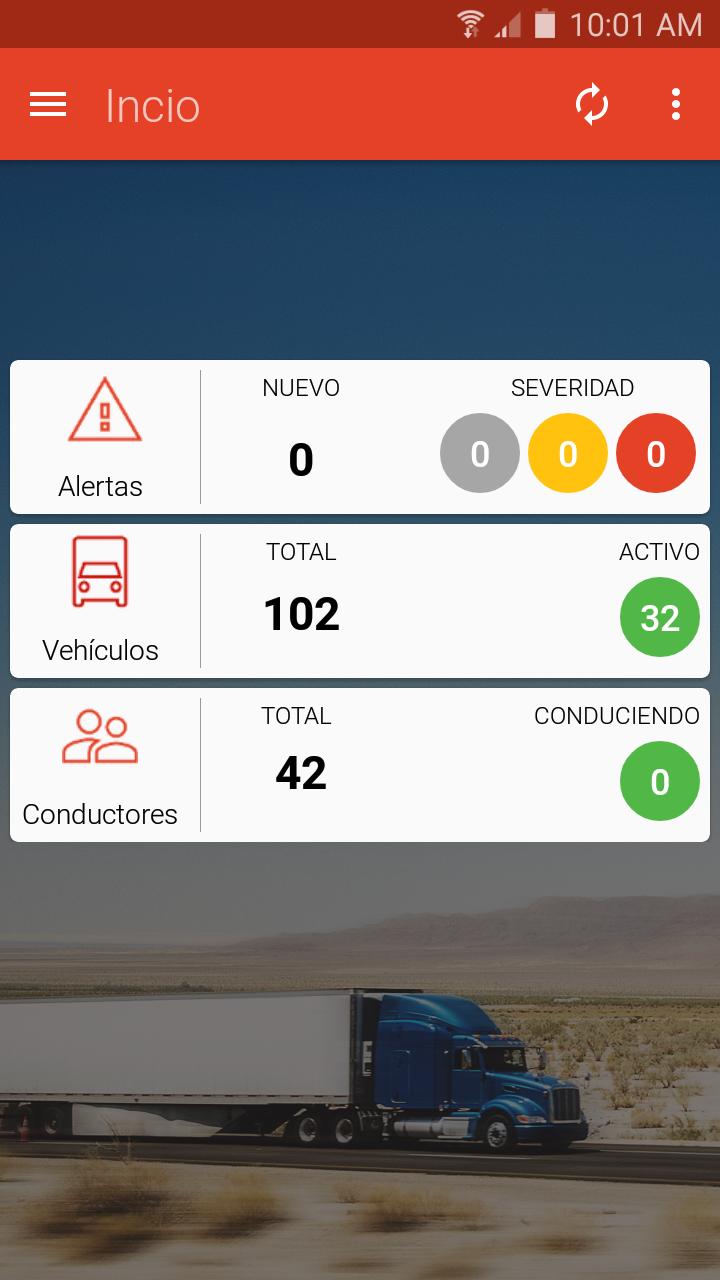Viewport: 720px width, 1280px height.
Task: Tap the refresh icon in the toolbar
Action: [x=591, y=104]
